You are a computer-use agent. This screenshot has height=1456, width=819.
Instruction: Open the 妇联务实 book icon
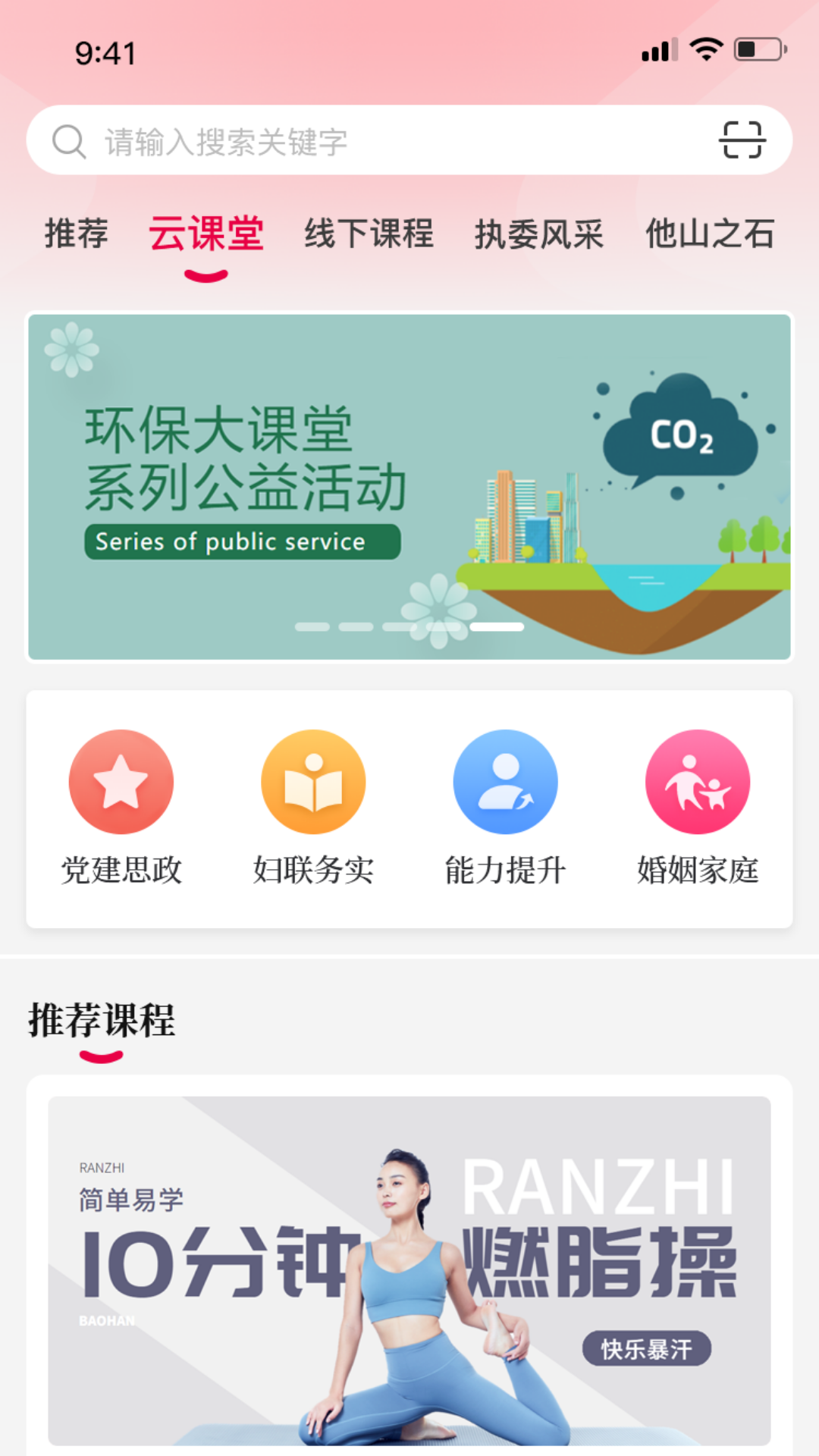click(x=313, y=781)
